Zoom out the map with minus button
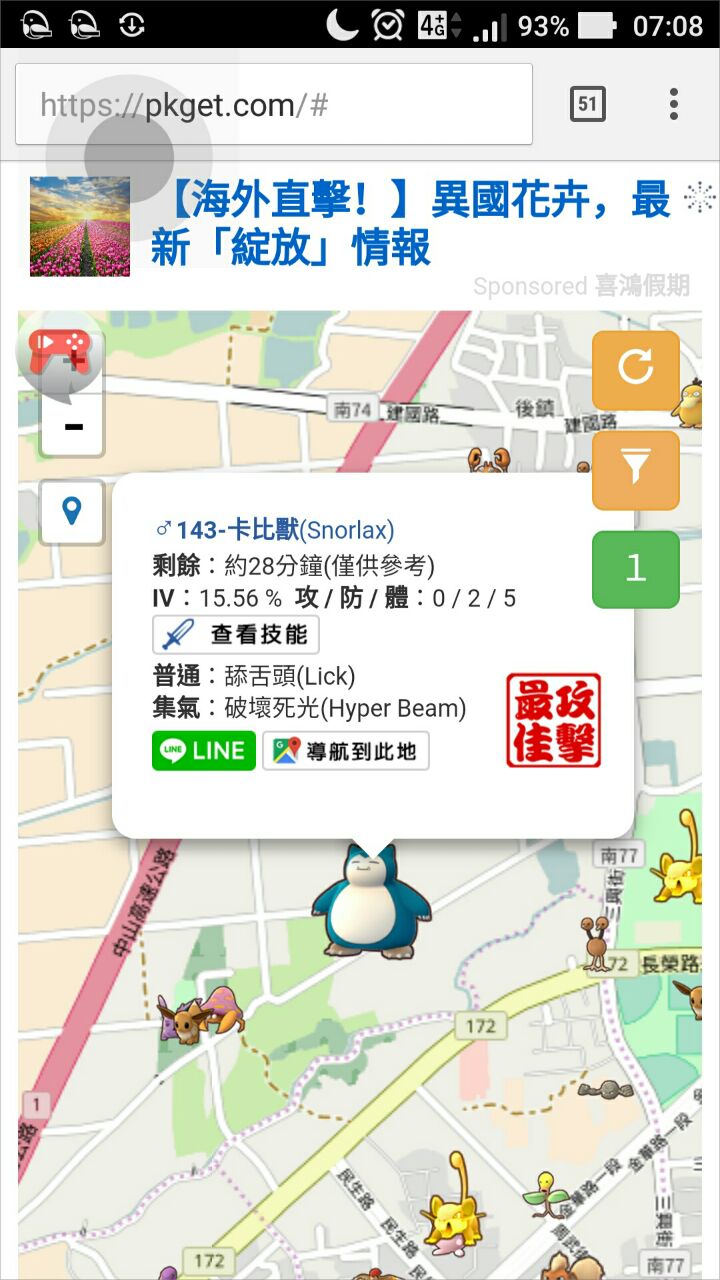This screenshot has height=1280, width=720. 73,428
